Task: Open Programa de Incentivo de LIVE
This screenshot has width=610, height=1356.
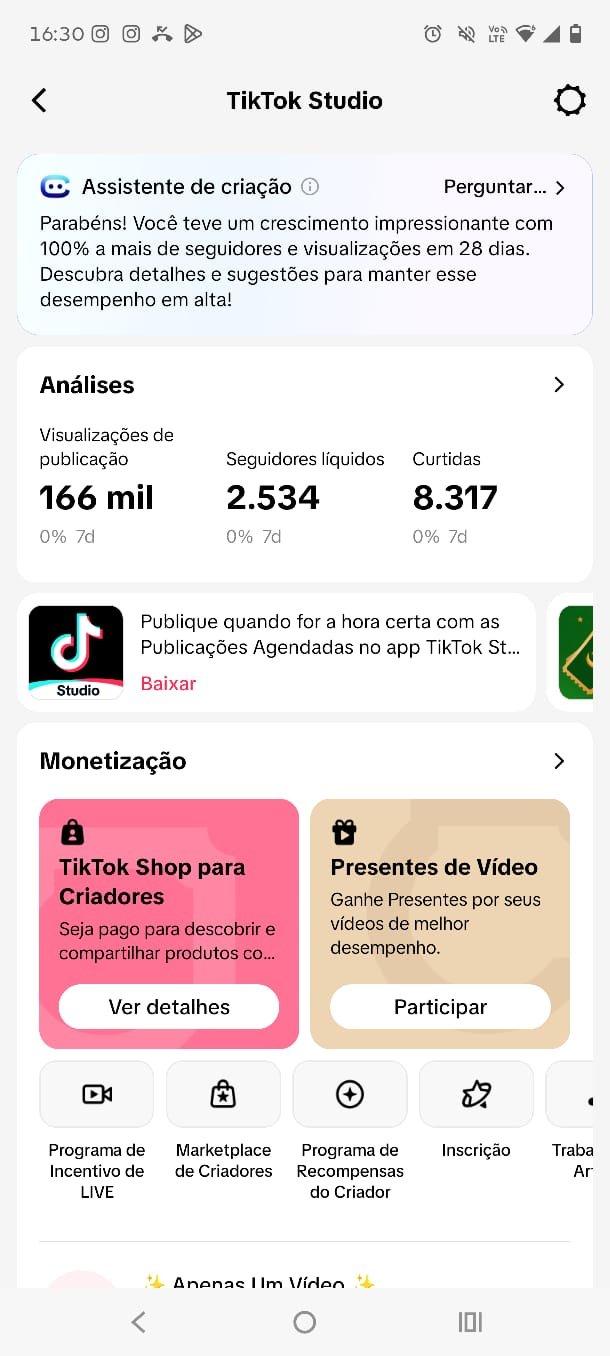Action: tap(97, 1095)
